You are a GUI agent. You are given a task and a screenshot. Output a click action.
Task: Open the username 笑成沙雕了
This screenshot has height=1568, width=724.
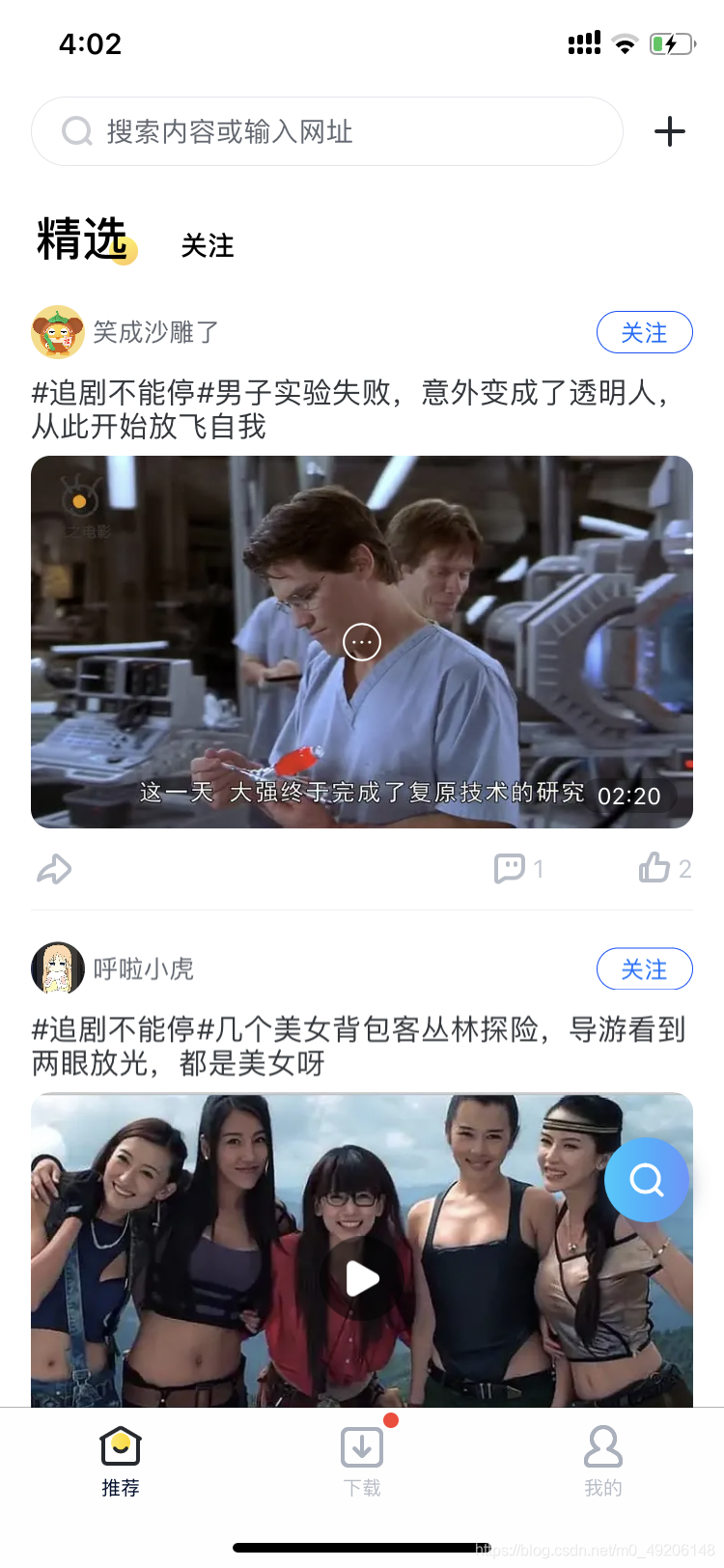154,332
